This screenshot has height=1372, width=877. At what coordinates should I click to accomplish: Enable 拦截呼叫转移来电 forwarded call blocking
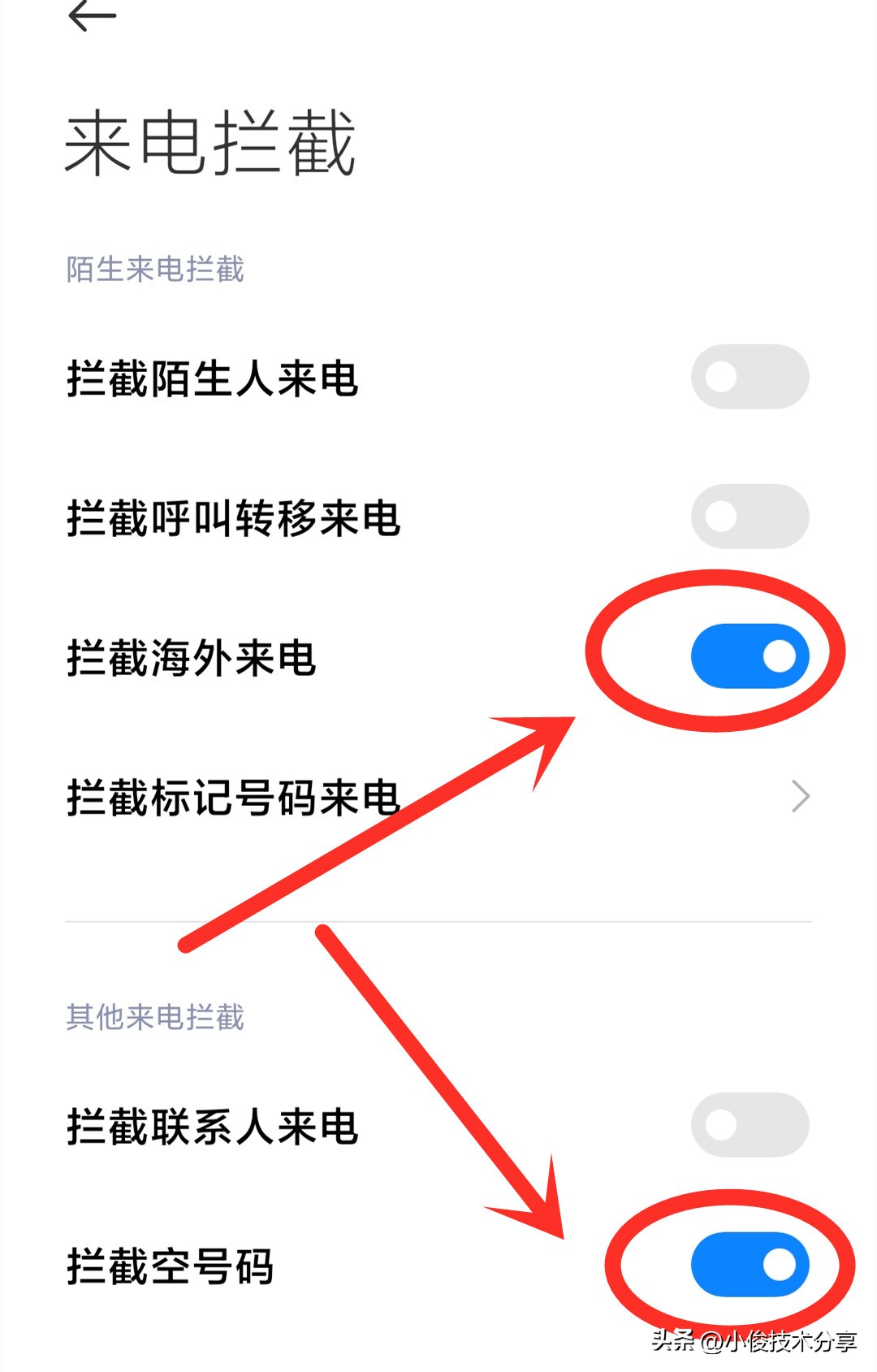(750, 514)
